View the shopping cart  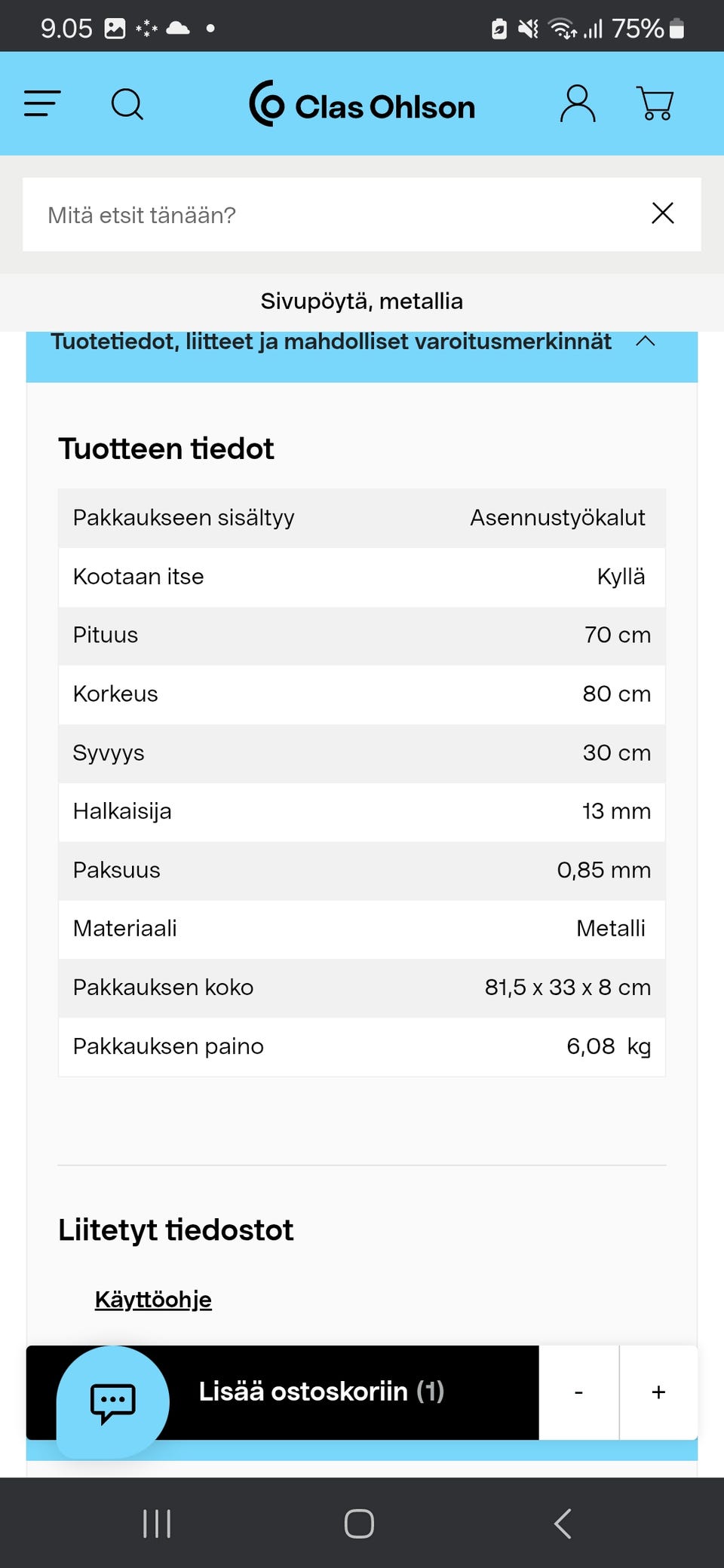click(x=655, y=106)
